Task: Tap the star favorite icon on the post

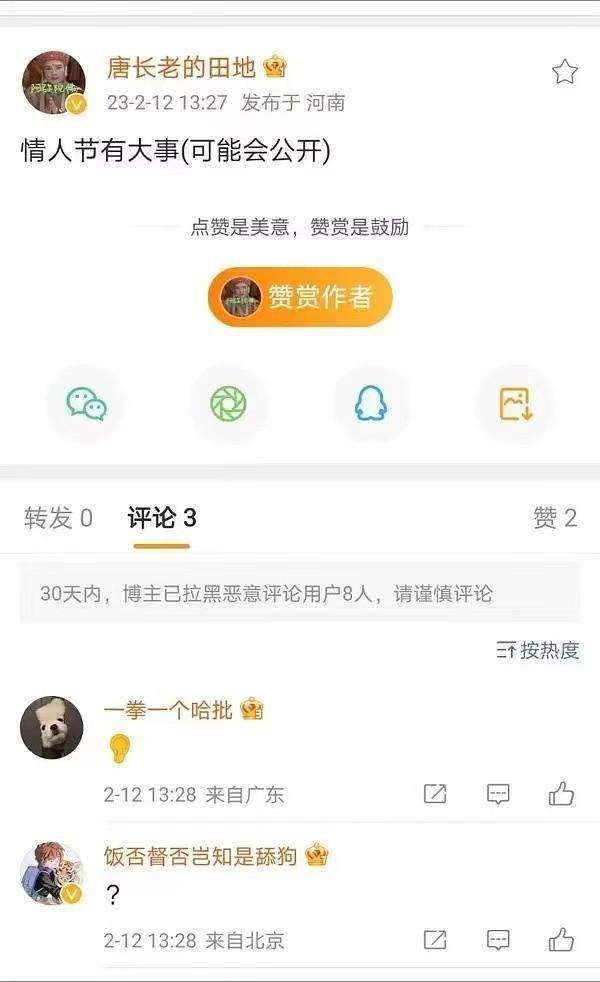Action: [565, 72]
